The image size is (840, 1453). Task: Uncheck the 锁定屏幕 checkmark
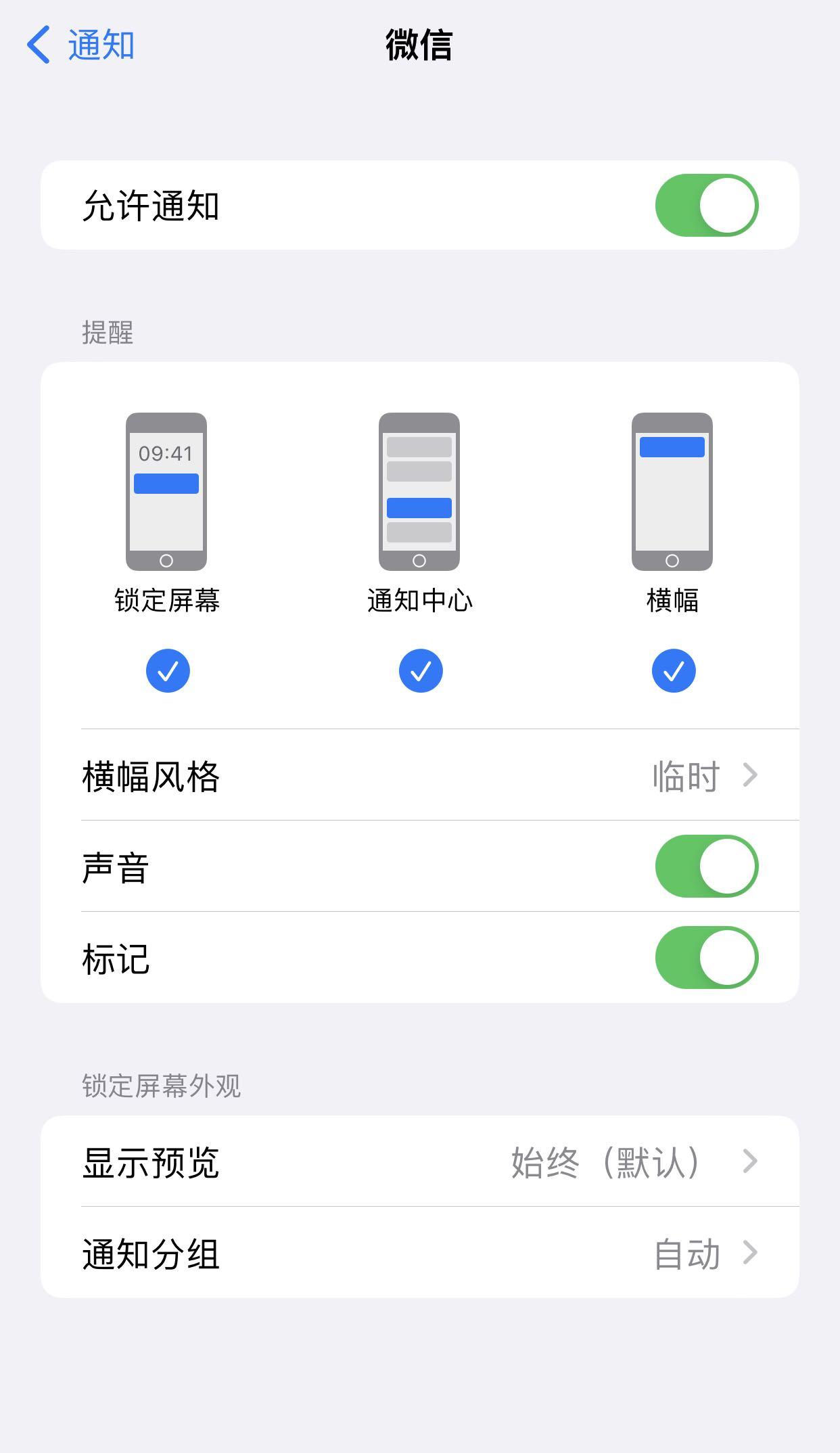pyautogui.click(x=167, y=670)
